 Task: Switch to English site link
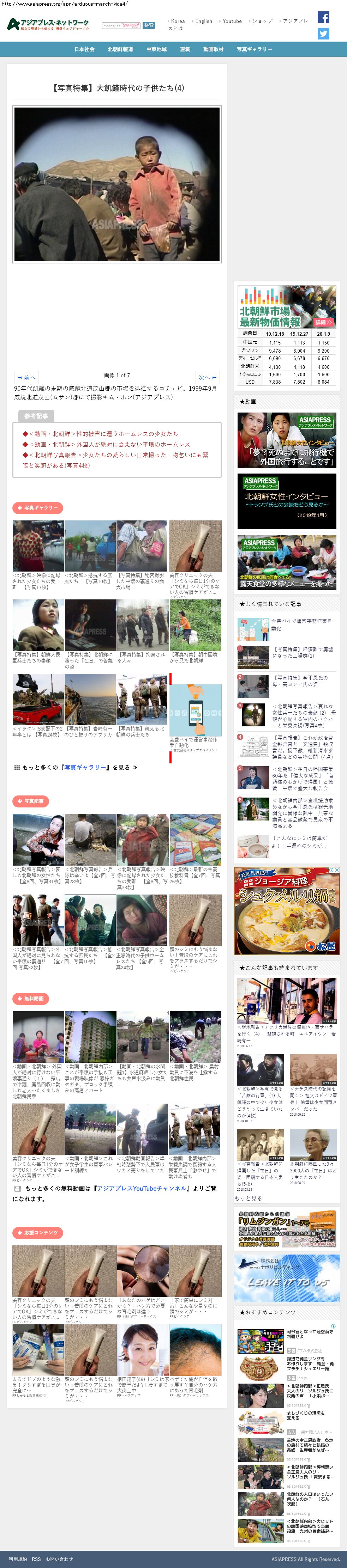click(203, 21)
